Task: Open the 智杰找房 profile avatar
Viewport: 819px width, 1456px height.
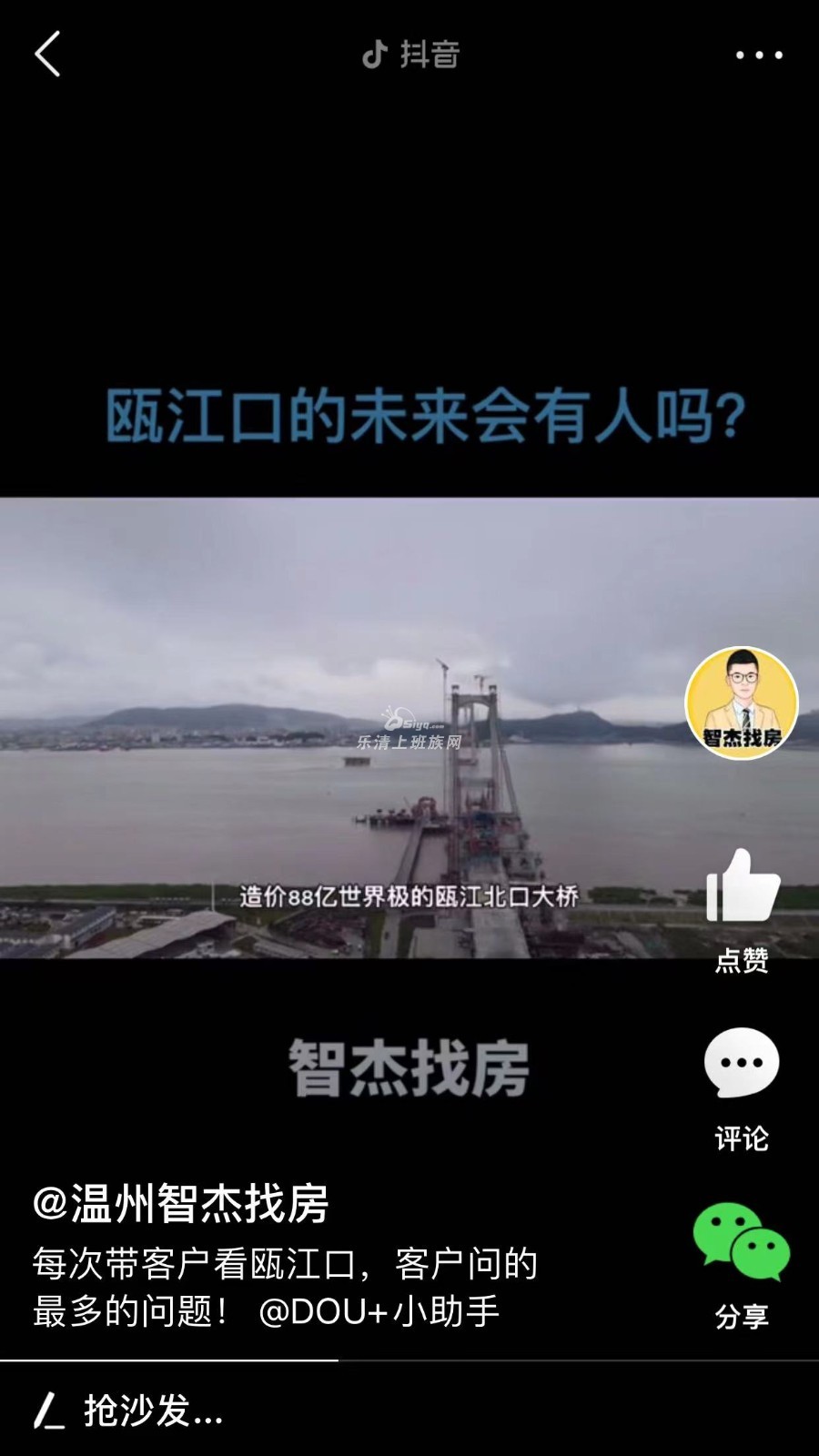Action: coord(742,703)
